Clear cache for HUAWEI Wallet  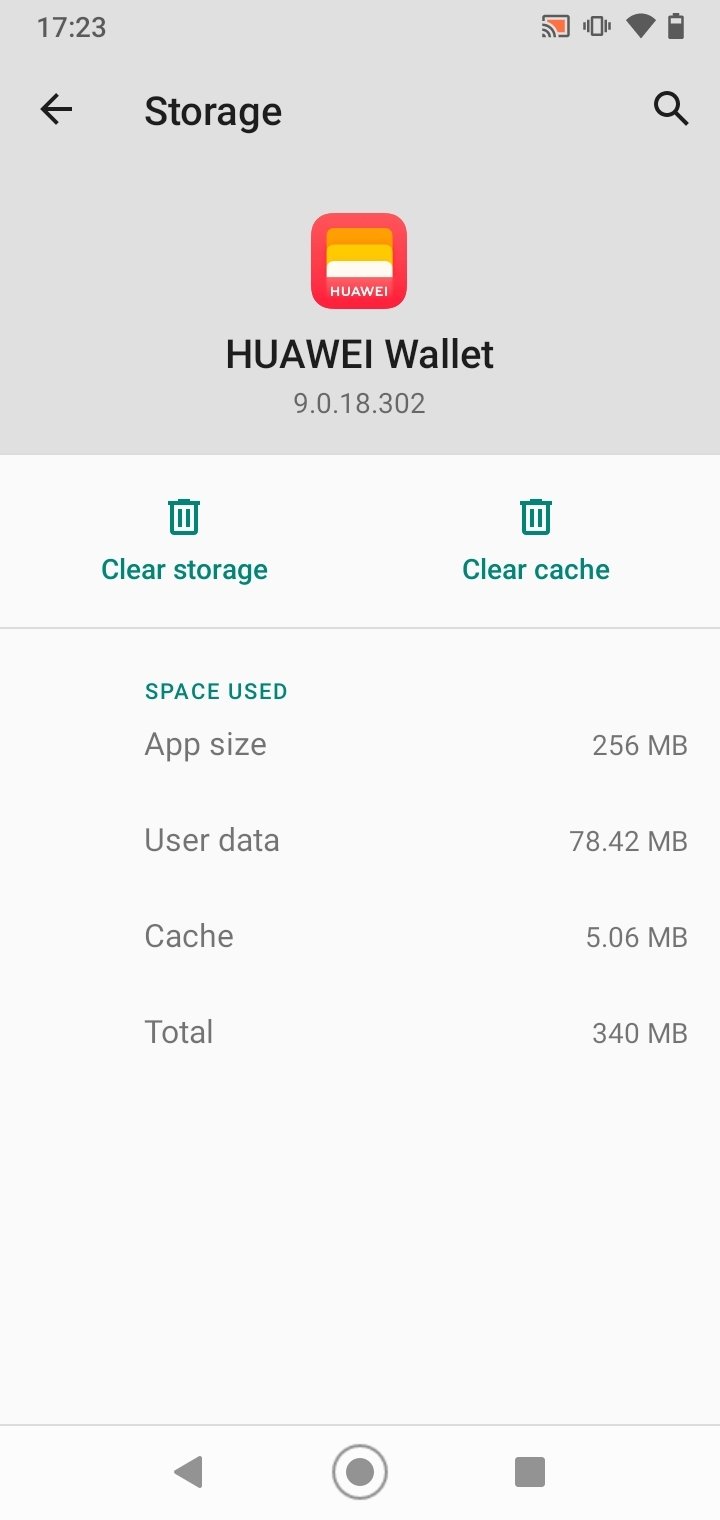[x=535, y=541]
